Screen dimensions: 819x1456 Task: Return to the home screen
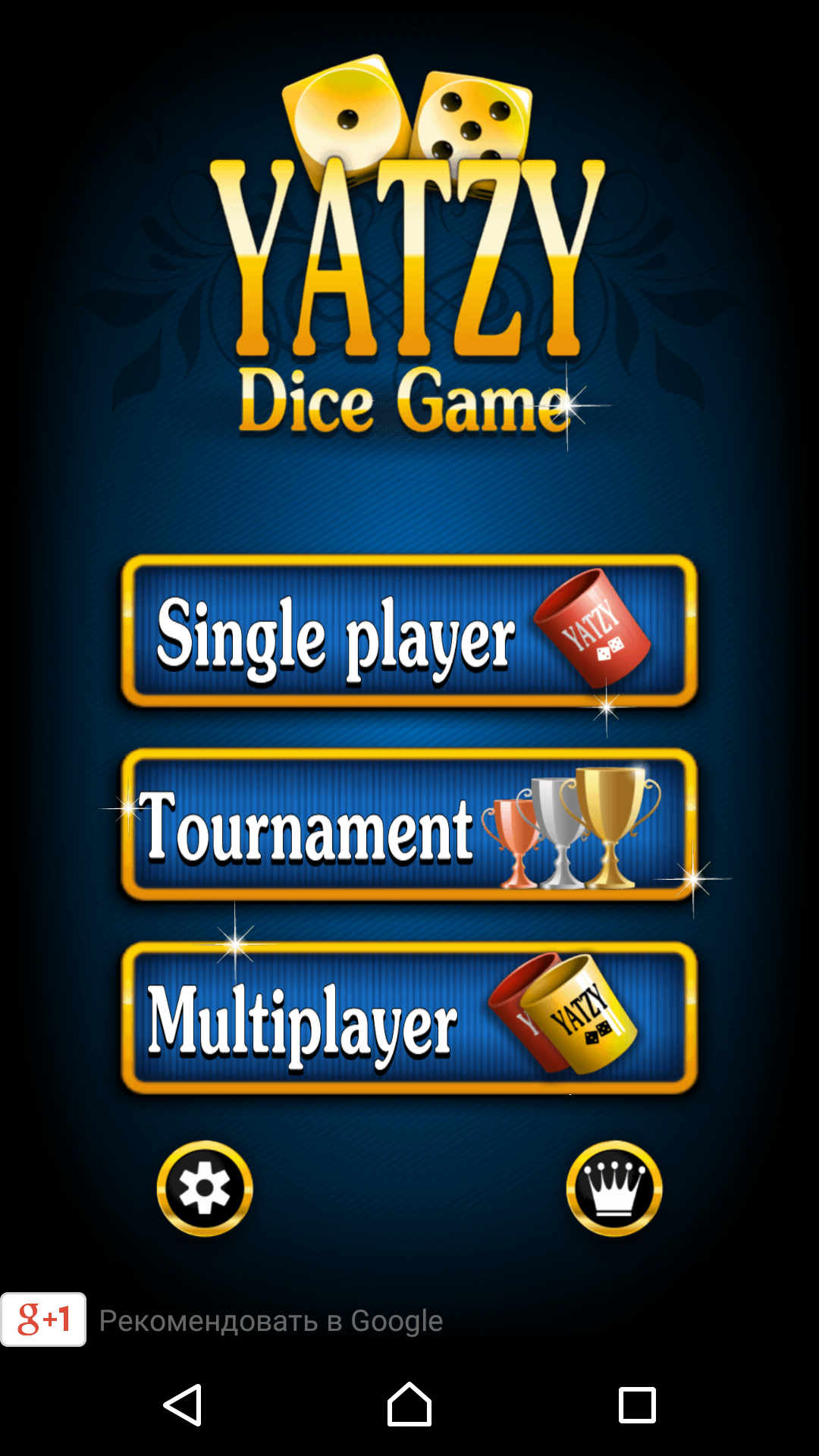(x=409, y=1405)
